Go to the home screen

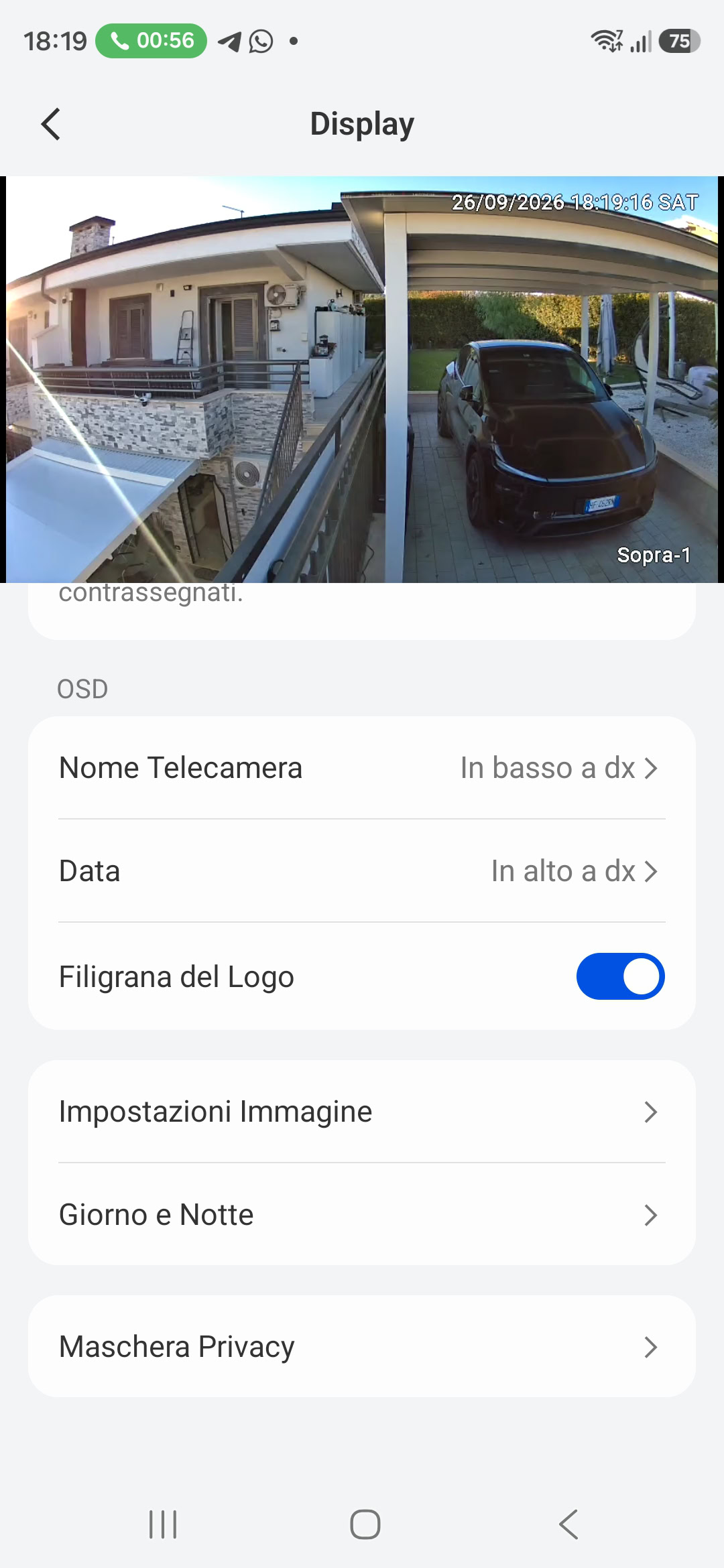(365, 1524)
